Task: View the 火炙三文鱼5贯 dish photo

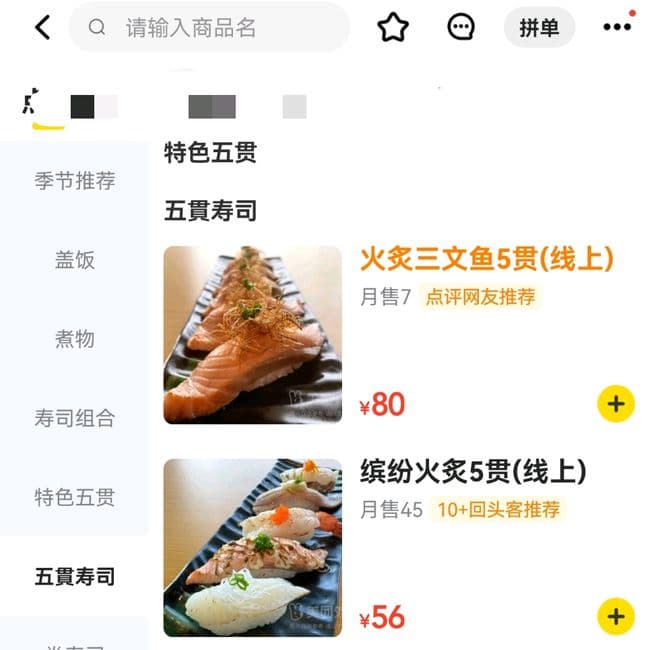Action: (252, 335)
